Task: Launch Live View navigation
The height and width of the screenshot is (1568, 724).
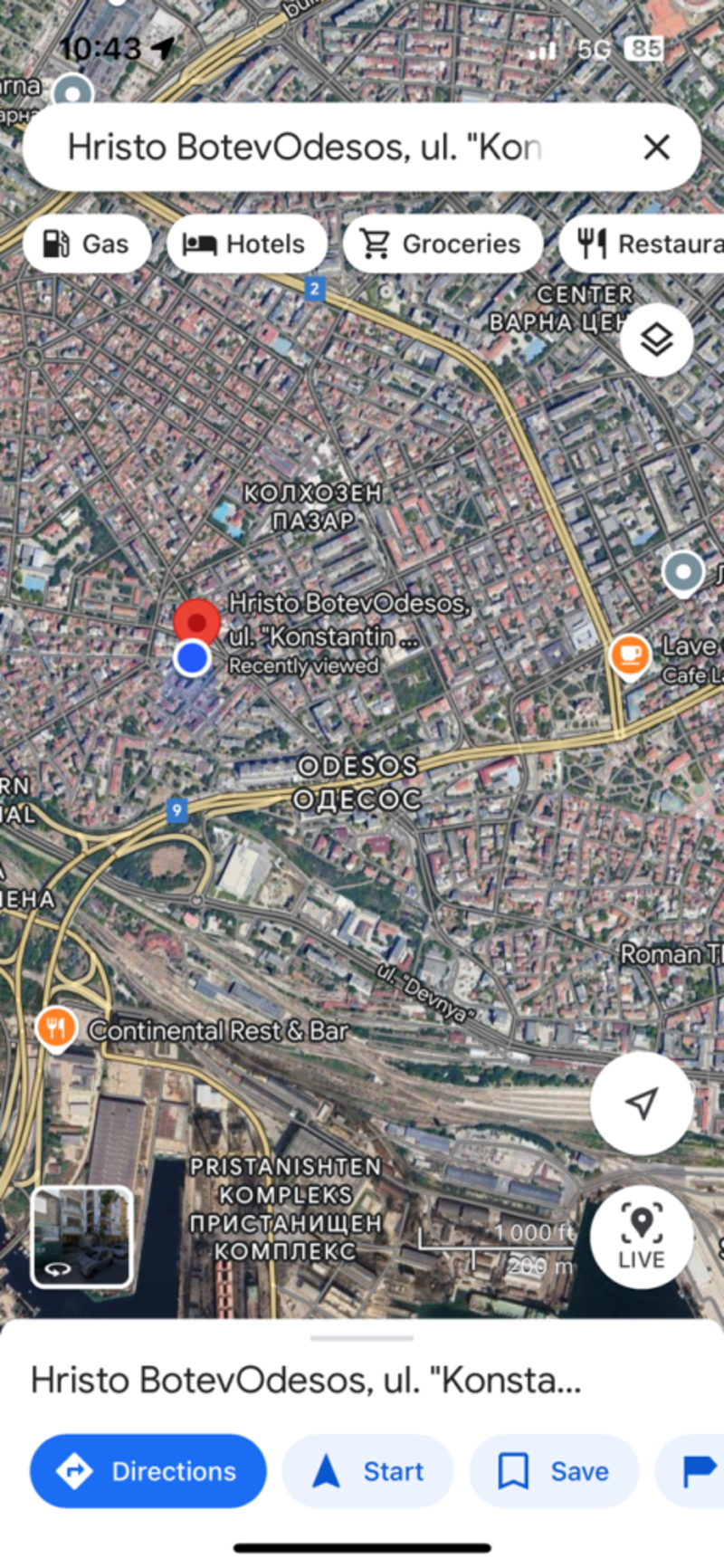Action: point(642,1236)
